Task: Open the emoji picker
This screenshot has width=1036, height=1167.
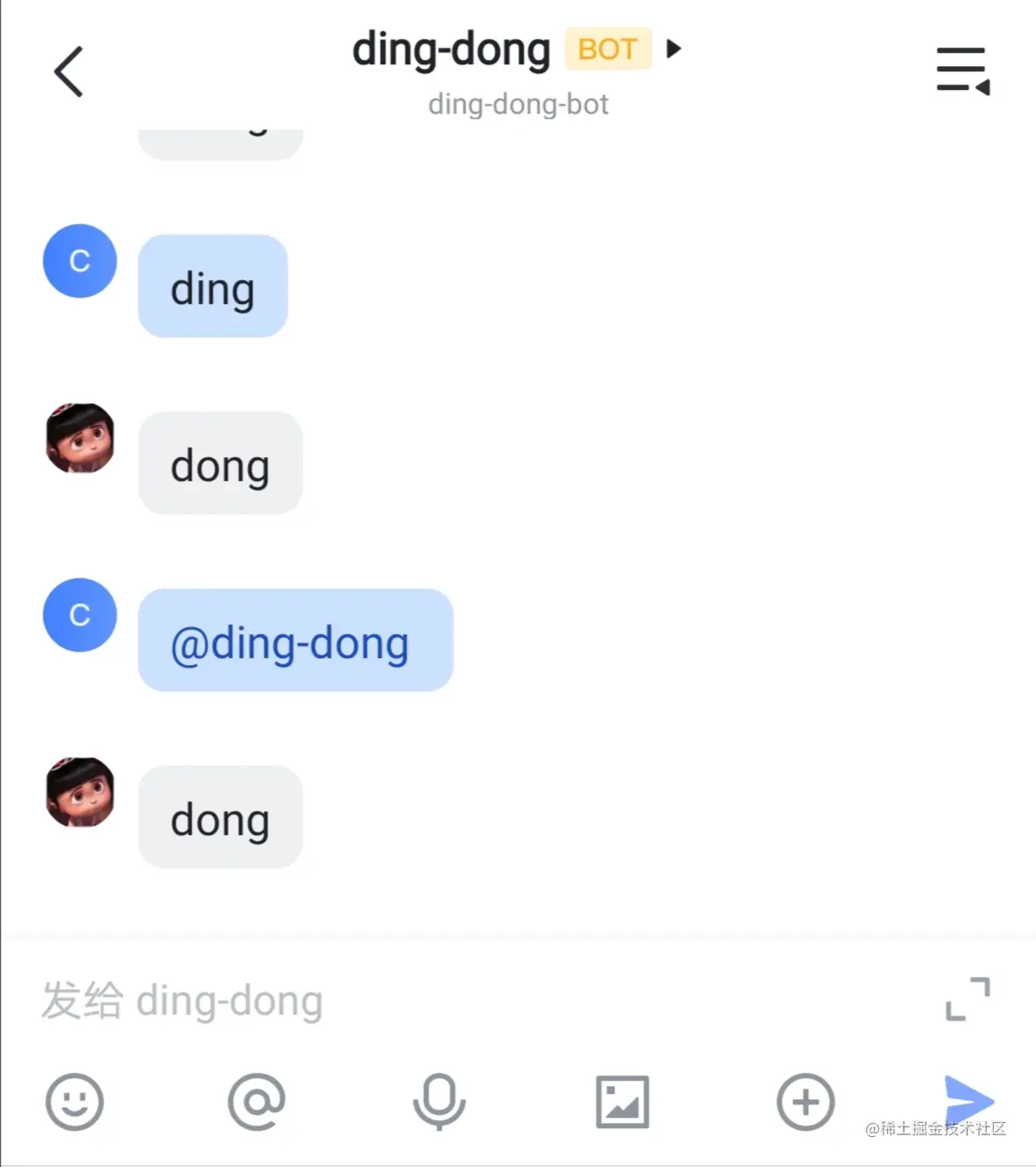Action: coord(75,1101)
